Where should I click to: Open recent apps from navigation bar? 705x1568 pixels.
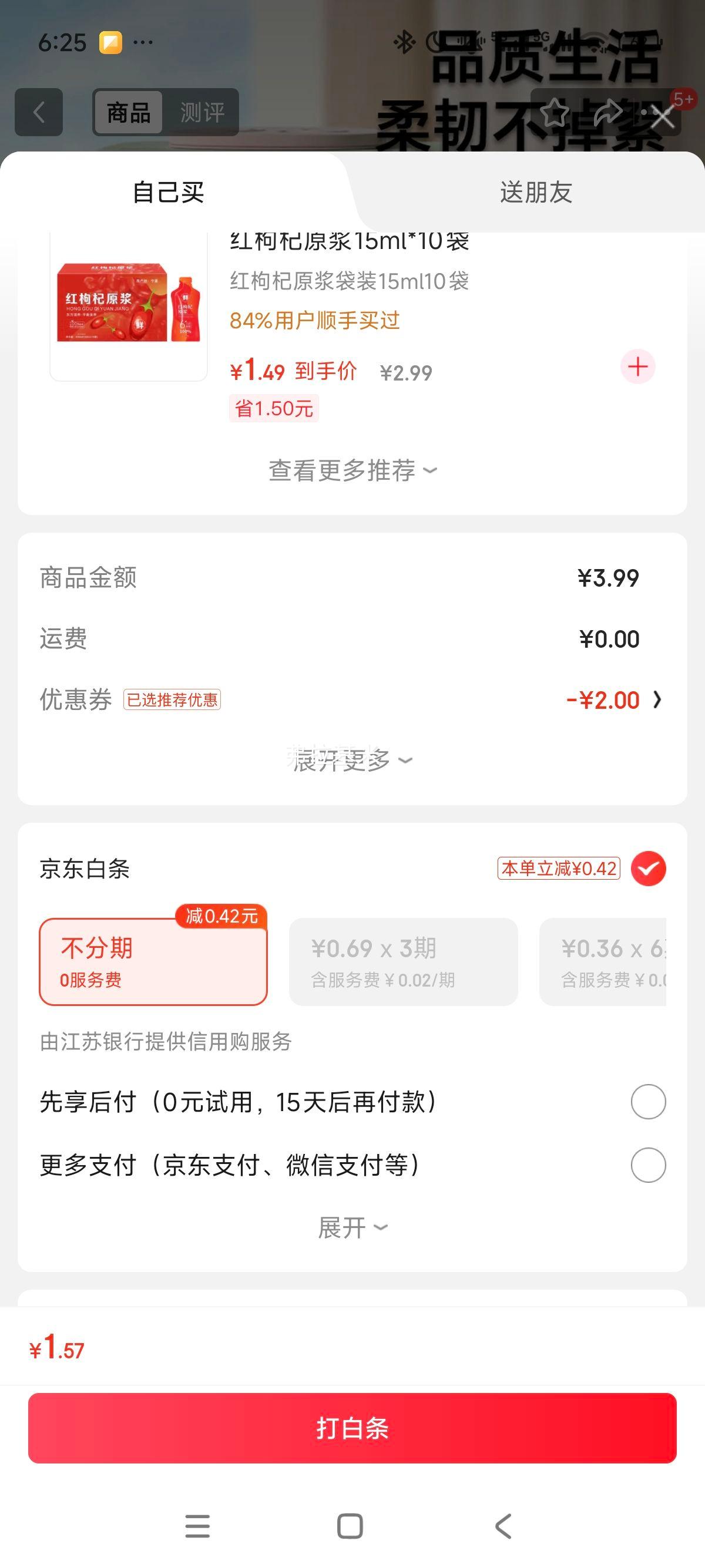(x=197, y=1526)
